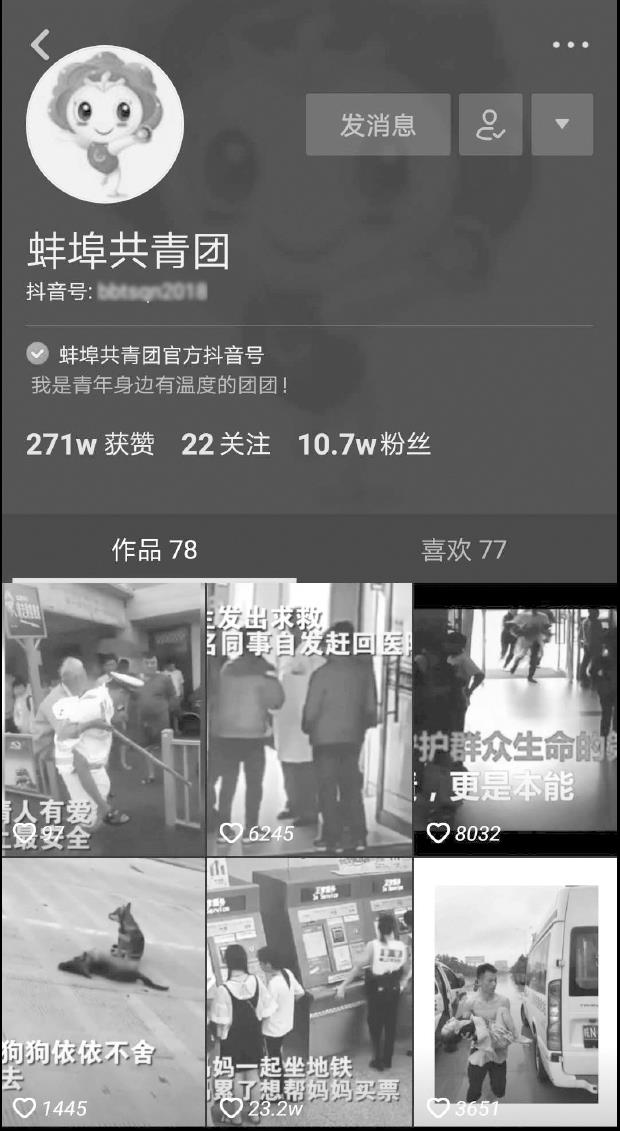Tap the 发消息 button

pyautogui.click(x=378, y=125)
